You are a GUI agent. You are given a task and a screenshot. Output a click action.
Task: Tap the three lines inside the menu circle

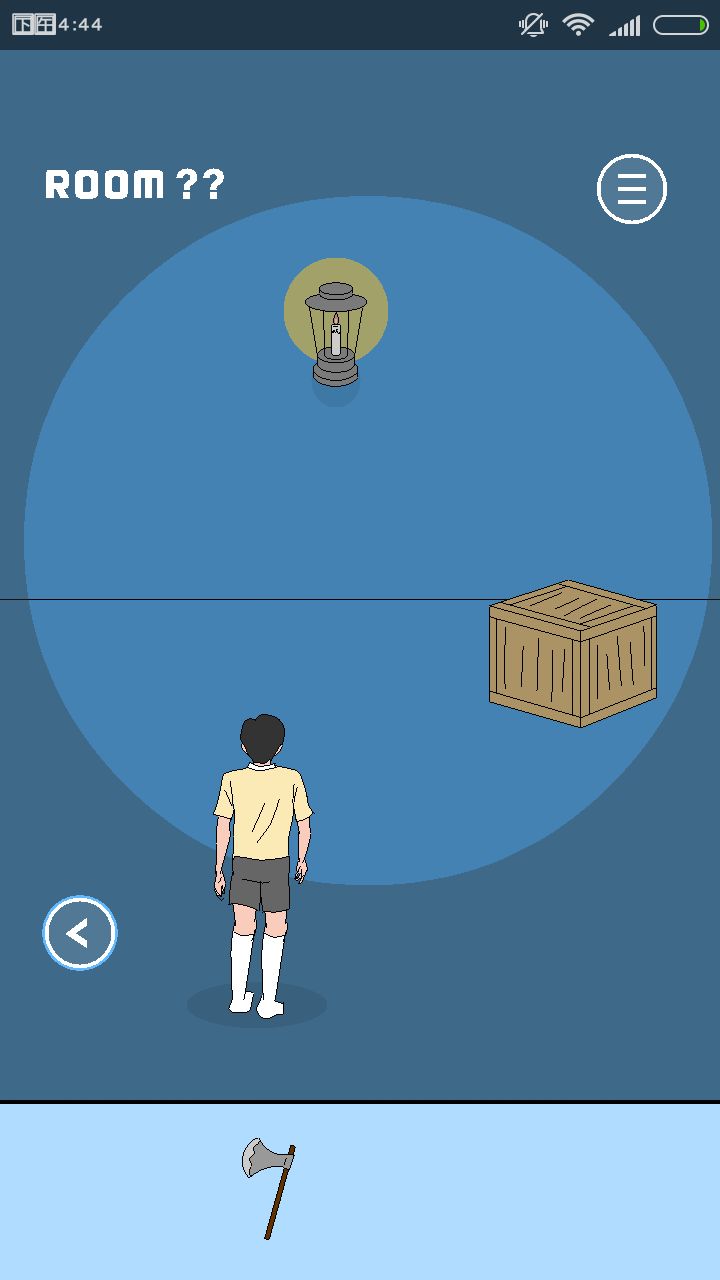click(x=631, y=188)
